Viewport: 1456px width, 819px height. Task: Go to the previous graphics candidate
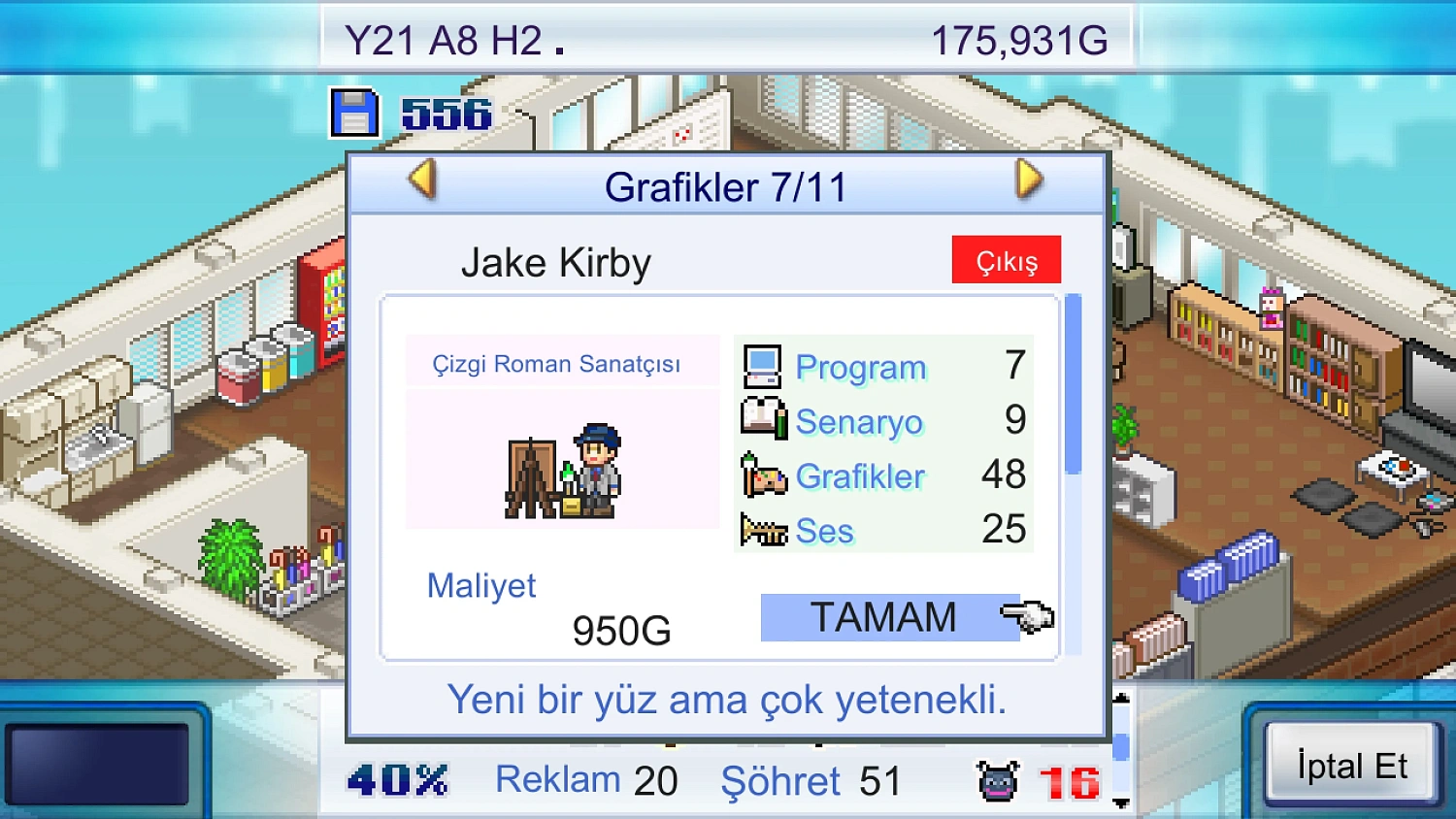[423, 180]
